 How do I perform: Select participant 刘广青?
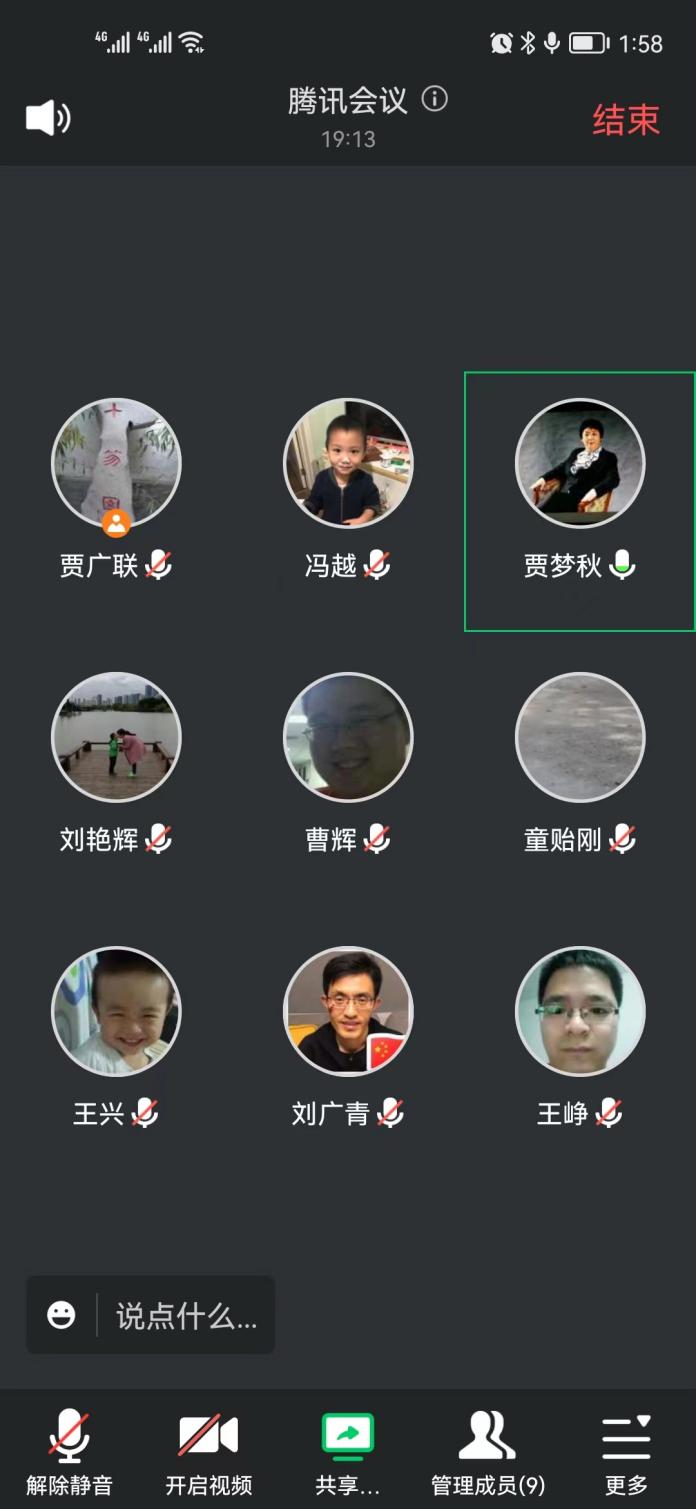tap(348, 1011)
